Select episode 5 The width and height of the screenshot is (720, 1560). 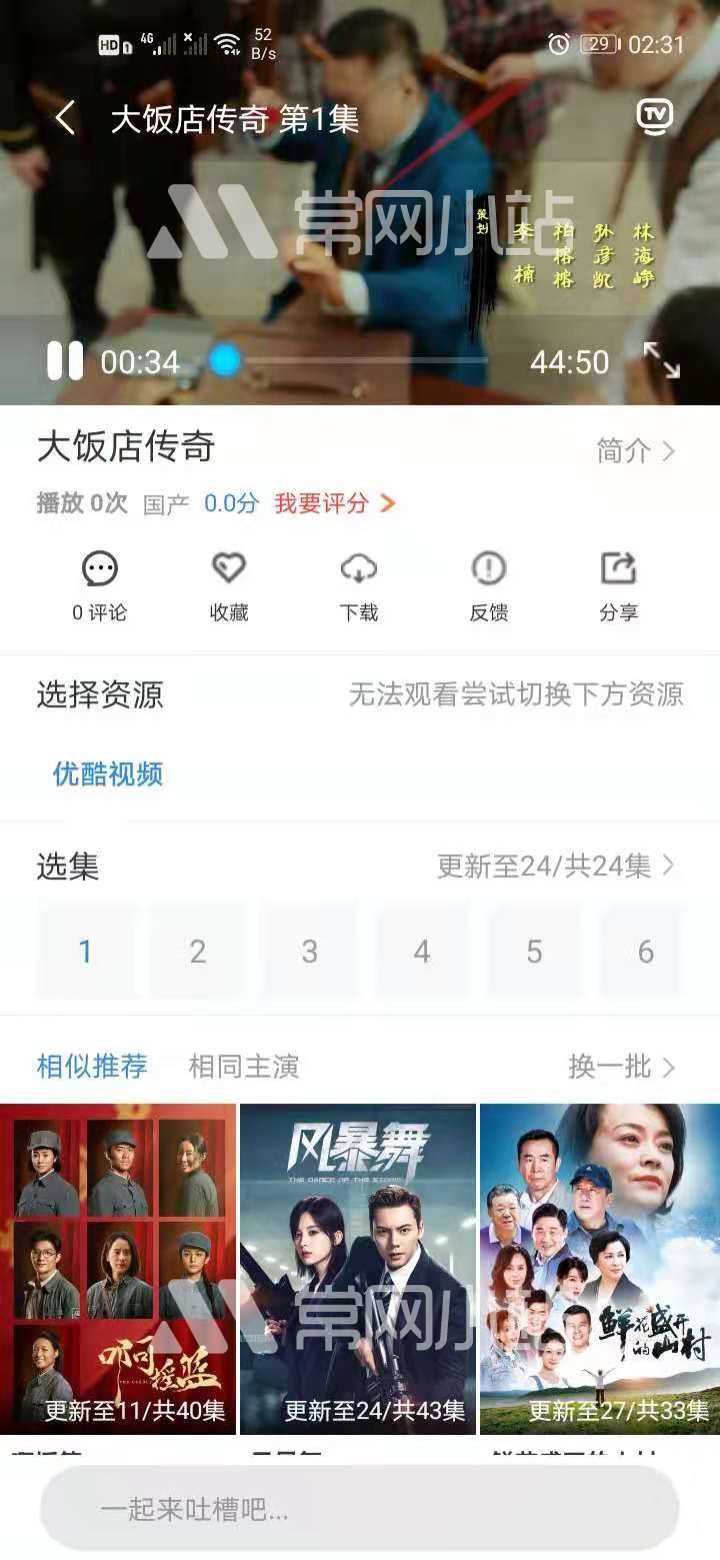click(x=534, y=952)
